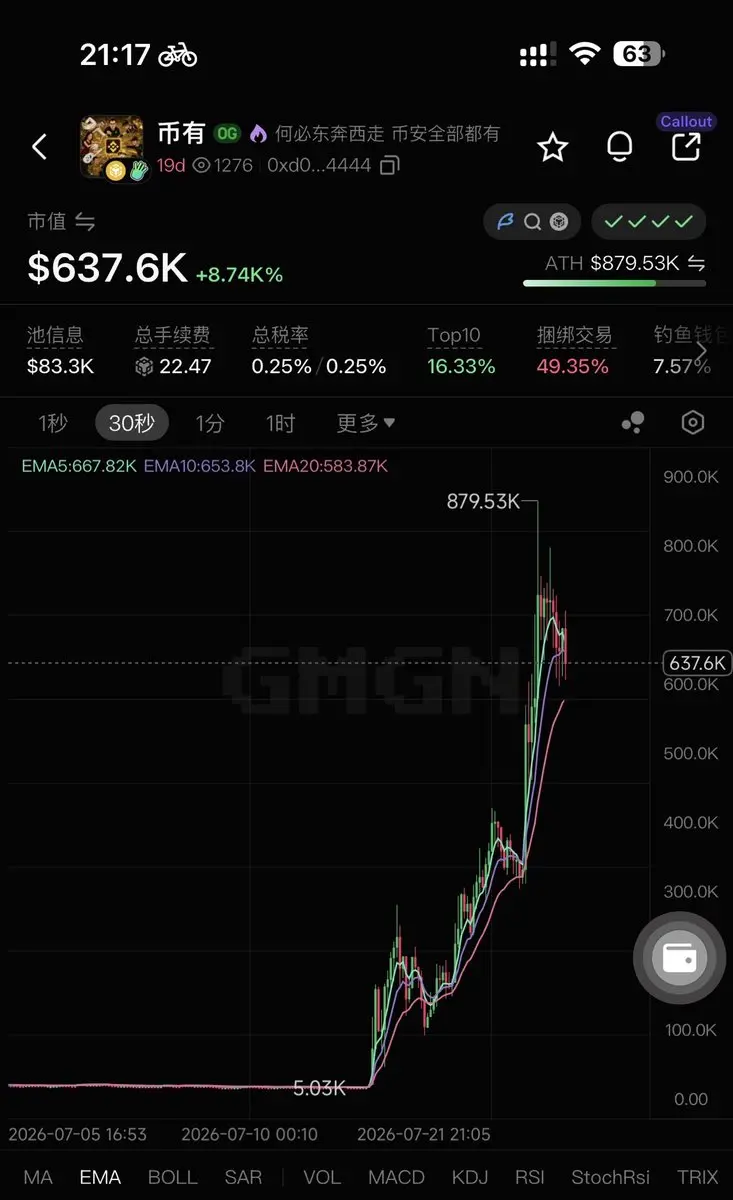Show the RSI indicator
733x1200 pixels.
530,1177
